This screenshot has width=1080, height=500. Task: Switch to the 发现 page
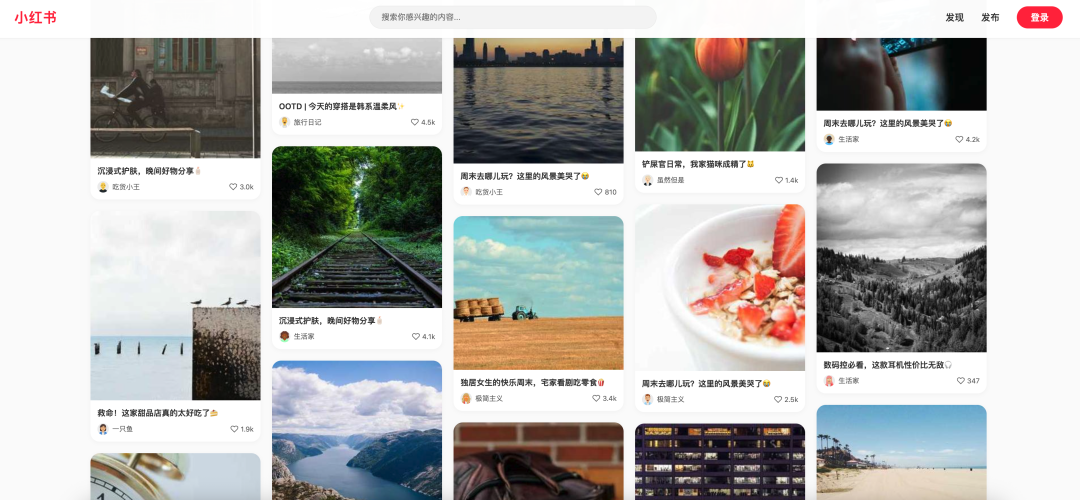(954, 17)
